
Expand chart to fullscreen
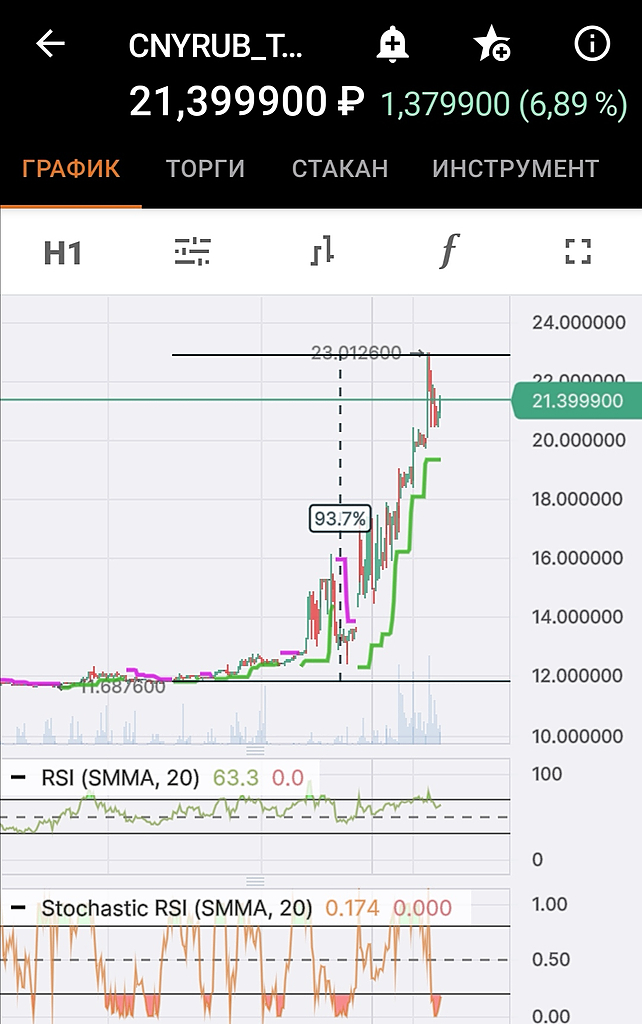tap(578, 252)
